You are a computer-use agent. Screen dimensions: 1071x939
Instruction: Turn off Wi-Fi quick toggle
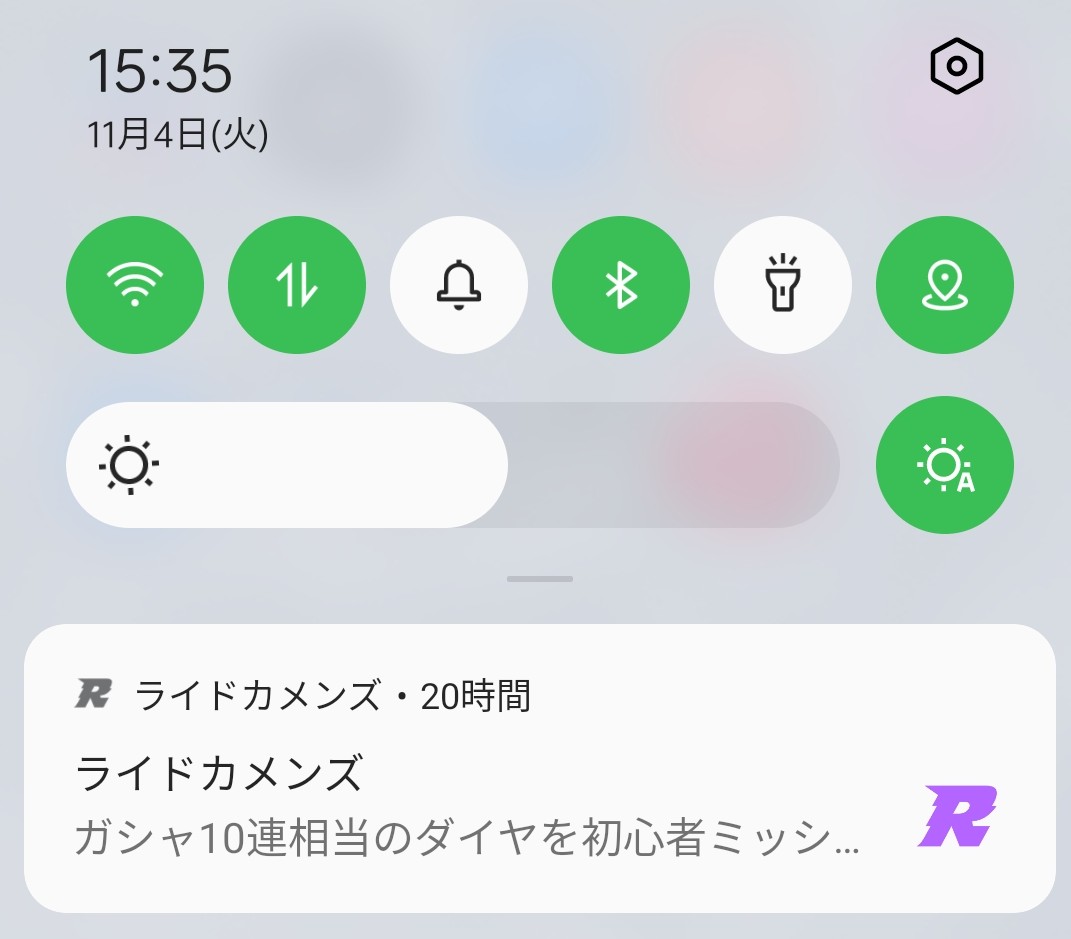click(135, 286)
